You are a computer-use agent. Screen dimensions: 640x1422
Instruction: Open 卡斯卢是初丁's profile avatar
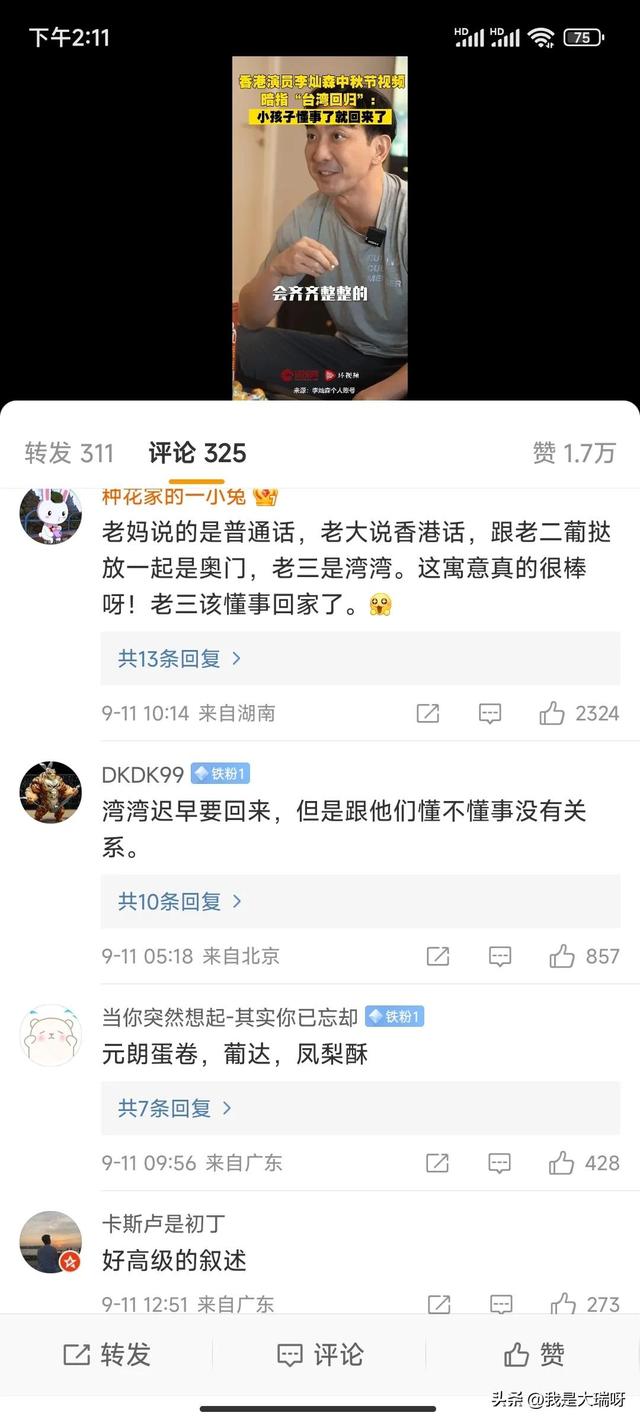[x=50, y=1242]
